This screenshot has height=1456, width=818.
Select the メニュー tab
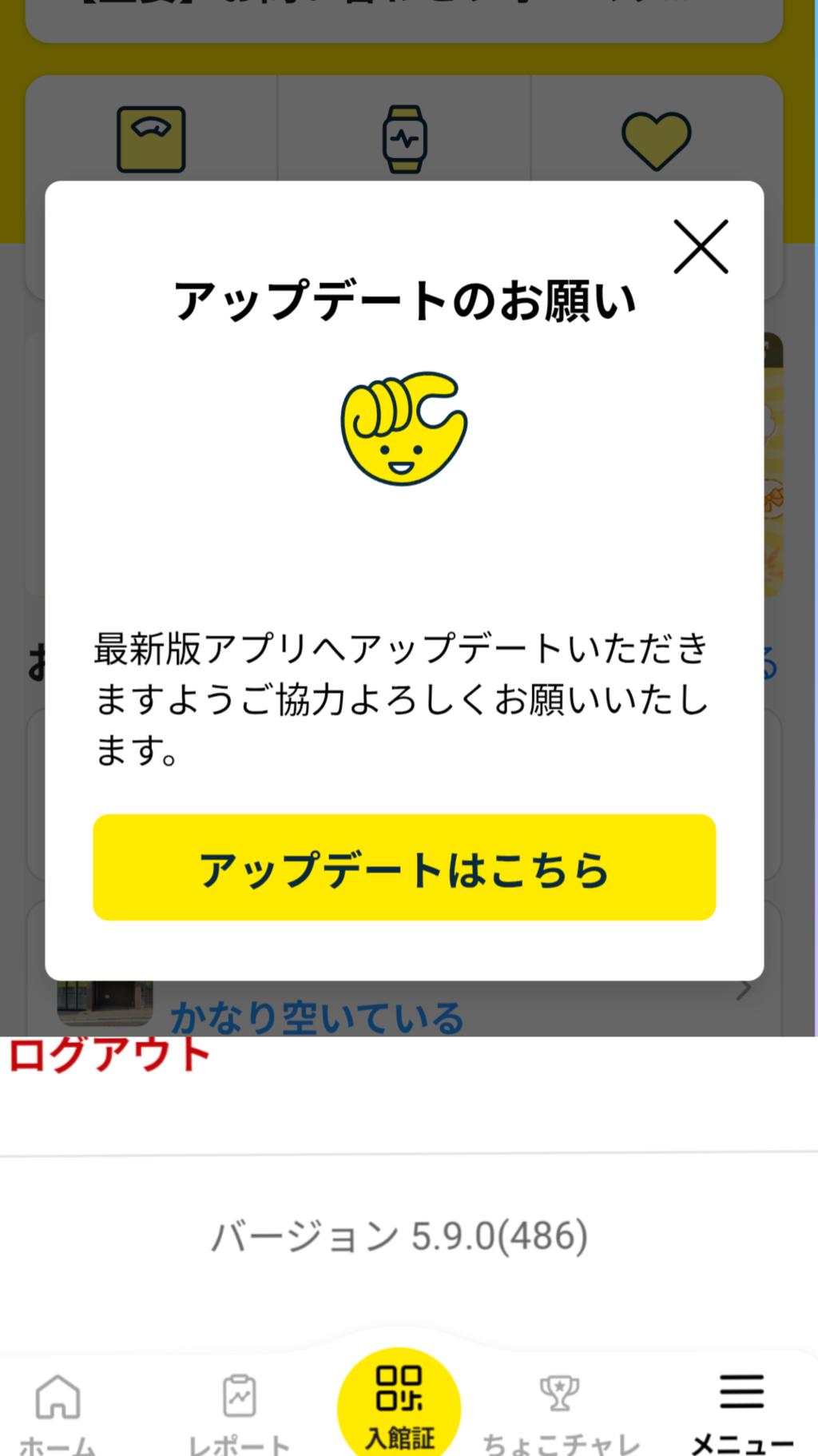pos(741,1412)
